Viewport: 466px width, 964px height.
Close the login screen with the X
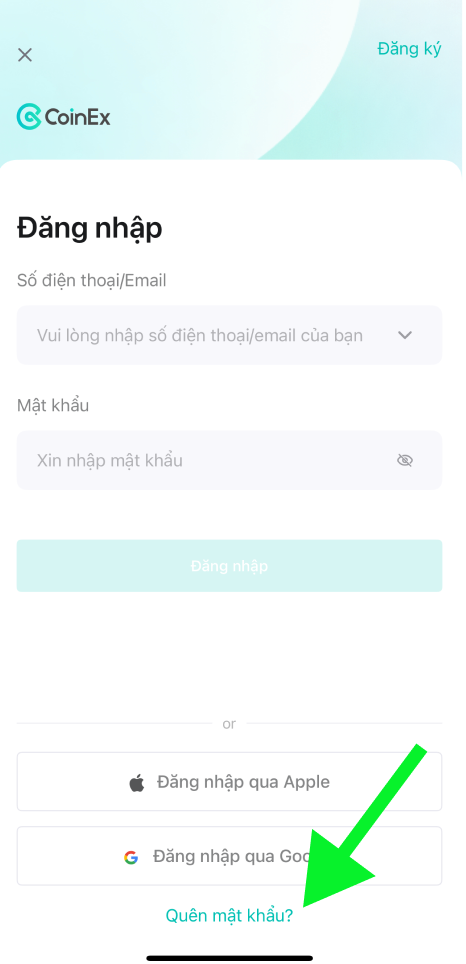(x=25, y=55)
